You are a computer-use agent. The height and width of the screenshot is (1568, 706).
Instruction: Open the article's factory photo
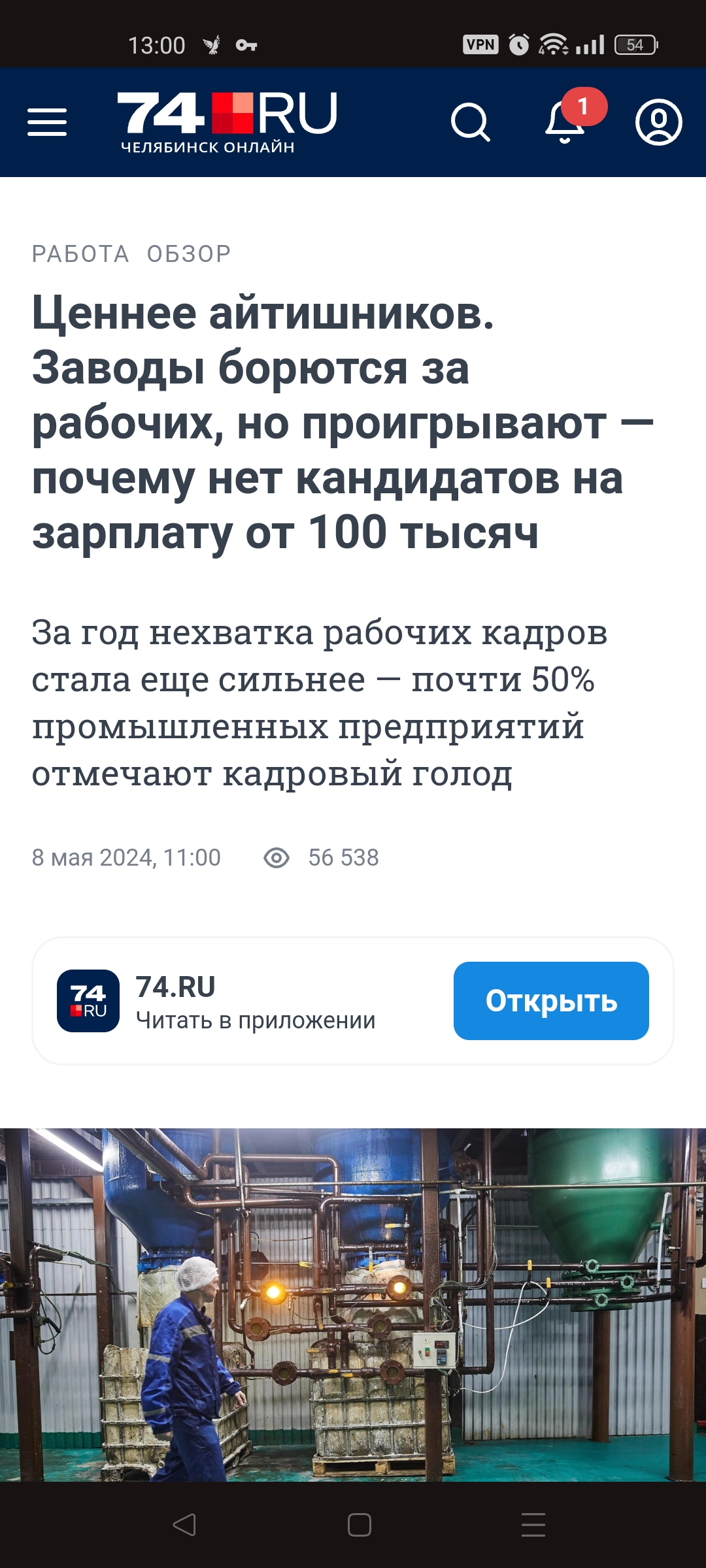353,1304
